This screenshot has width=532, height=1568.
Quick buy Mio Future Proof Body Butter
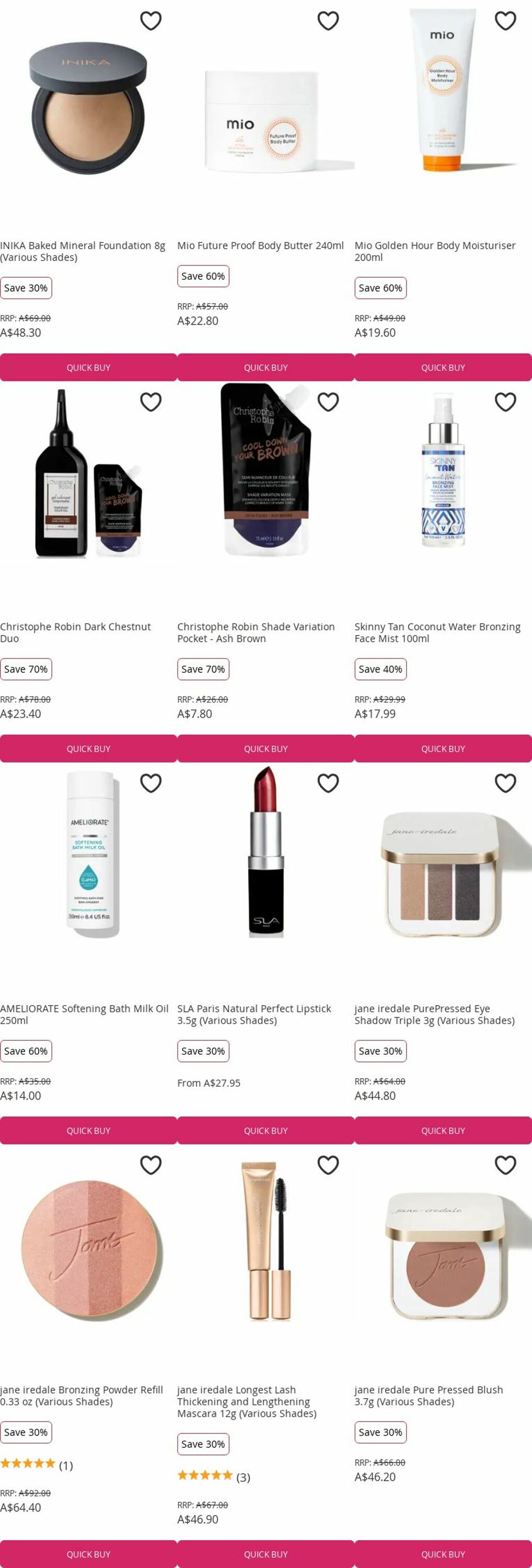[x=265, y=367]
